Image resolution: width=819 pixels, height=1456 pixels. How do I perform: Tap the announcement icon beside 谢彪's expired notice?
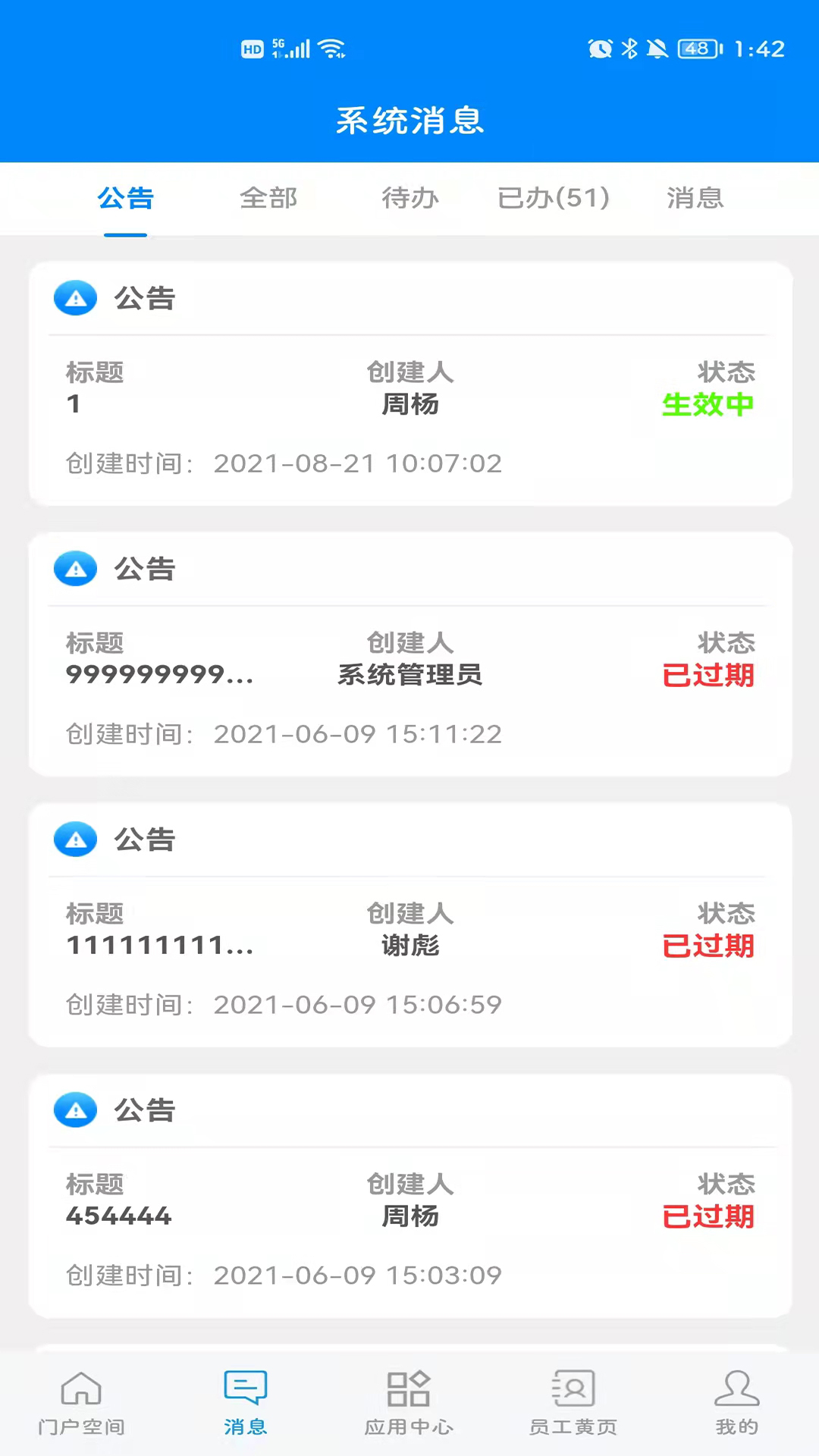(75, 839)
